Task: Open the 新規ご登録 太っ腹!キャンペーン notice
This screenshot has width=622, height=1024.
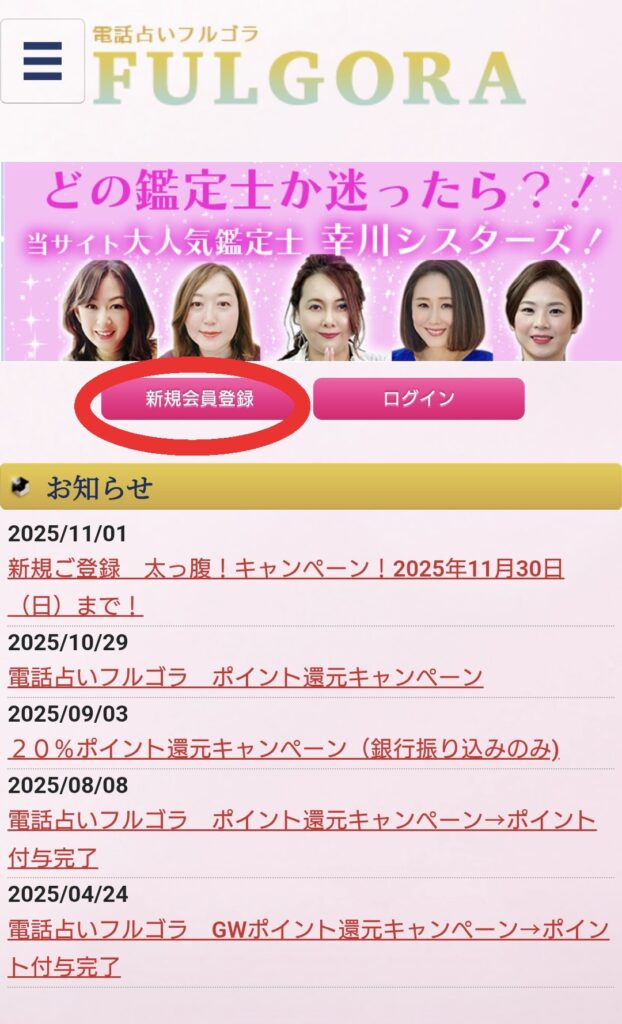Action: pyautogui.click(x=285, y=570)
